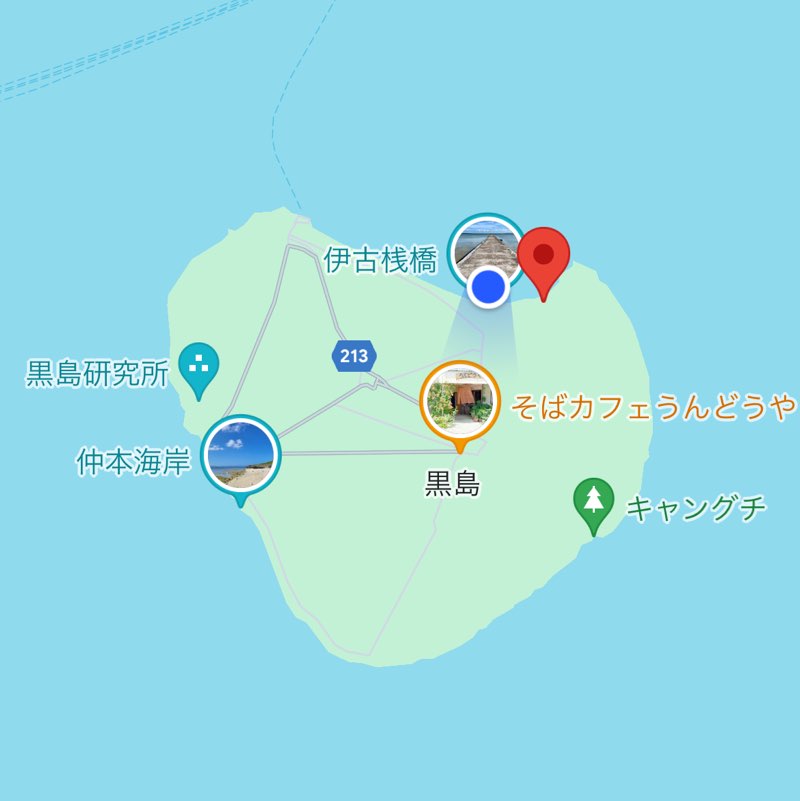The image size is (800, 801).
Task: Click the 黒島 island name label
Action: (x=452, y=481)
